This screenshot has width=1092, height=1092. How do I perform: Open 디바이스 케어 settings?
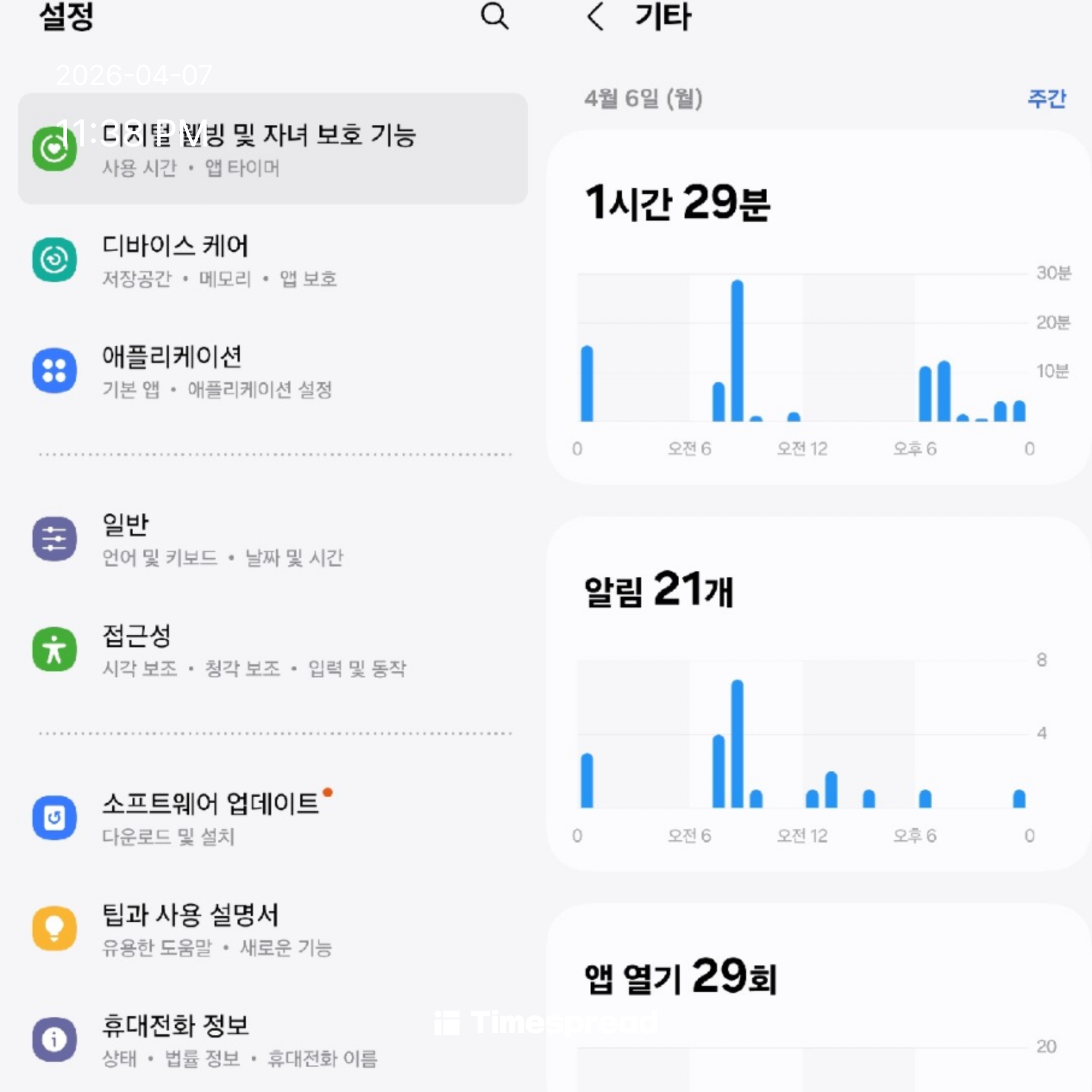click(x=272, y=260)
